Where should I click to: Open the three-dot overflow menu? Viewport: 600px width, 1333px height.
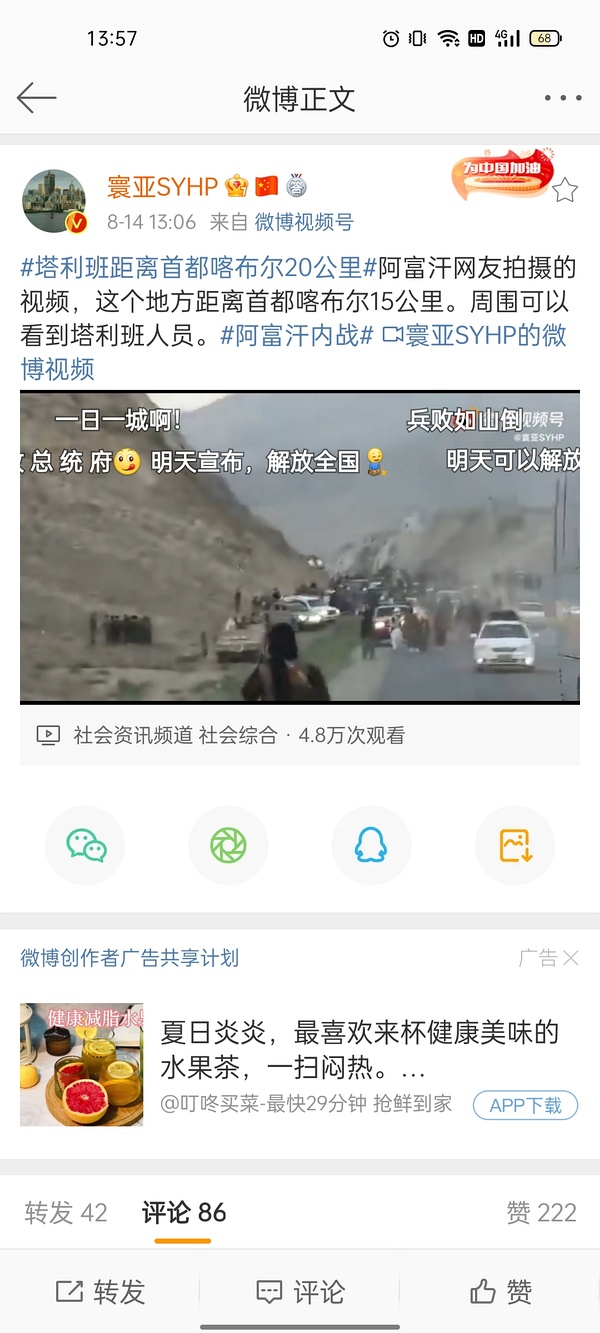562,98
